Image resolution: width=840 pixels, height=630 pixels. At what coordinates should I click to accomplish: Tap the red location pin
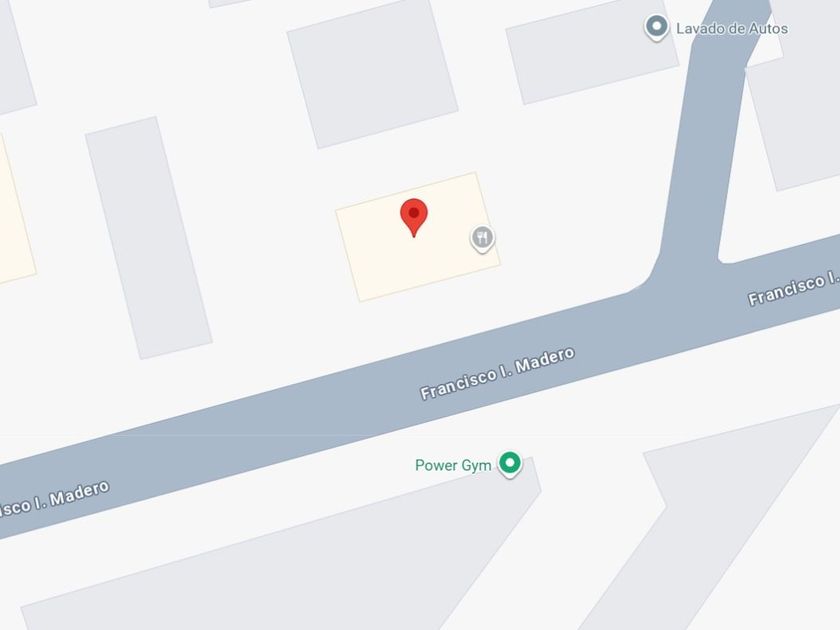pyautogui.click(x=414, y=217)
